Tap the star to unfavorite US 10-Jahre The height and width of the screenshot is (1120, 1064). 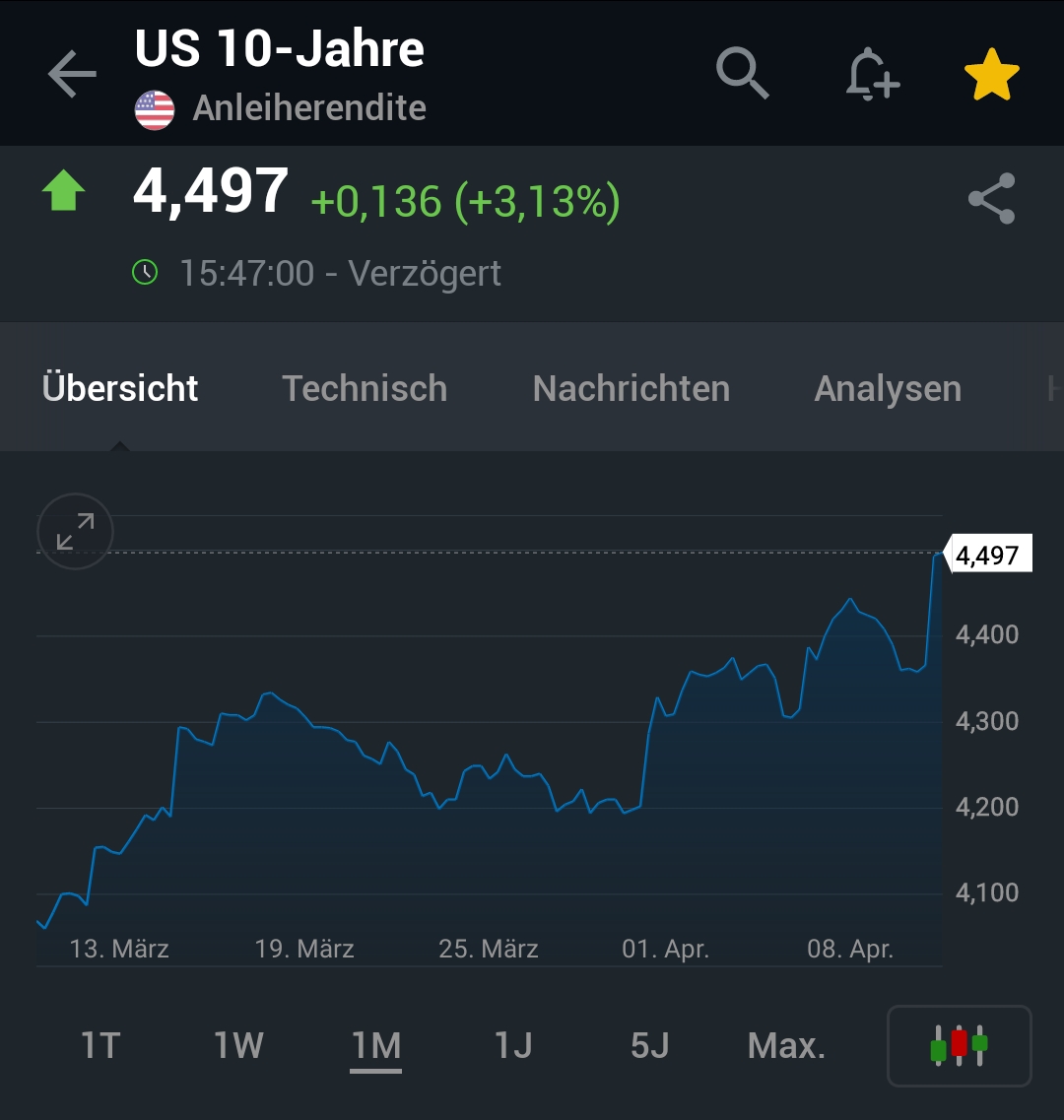992,71
